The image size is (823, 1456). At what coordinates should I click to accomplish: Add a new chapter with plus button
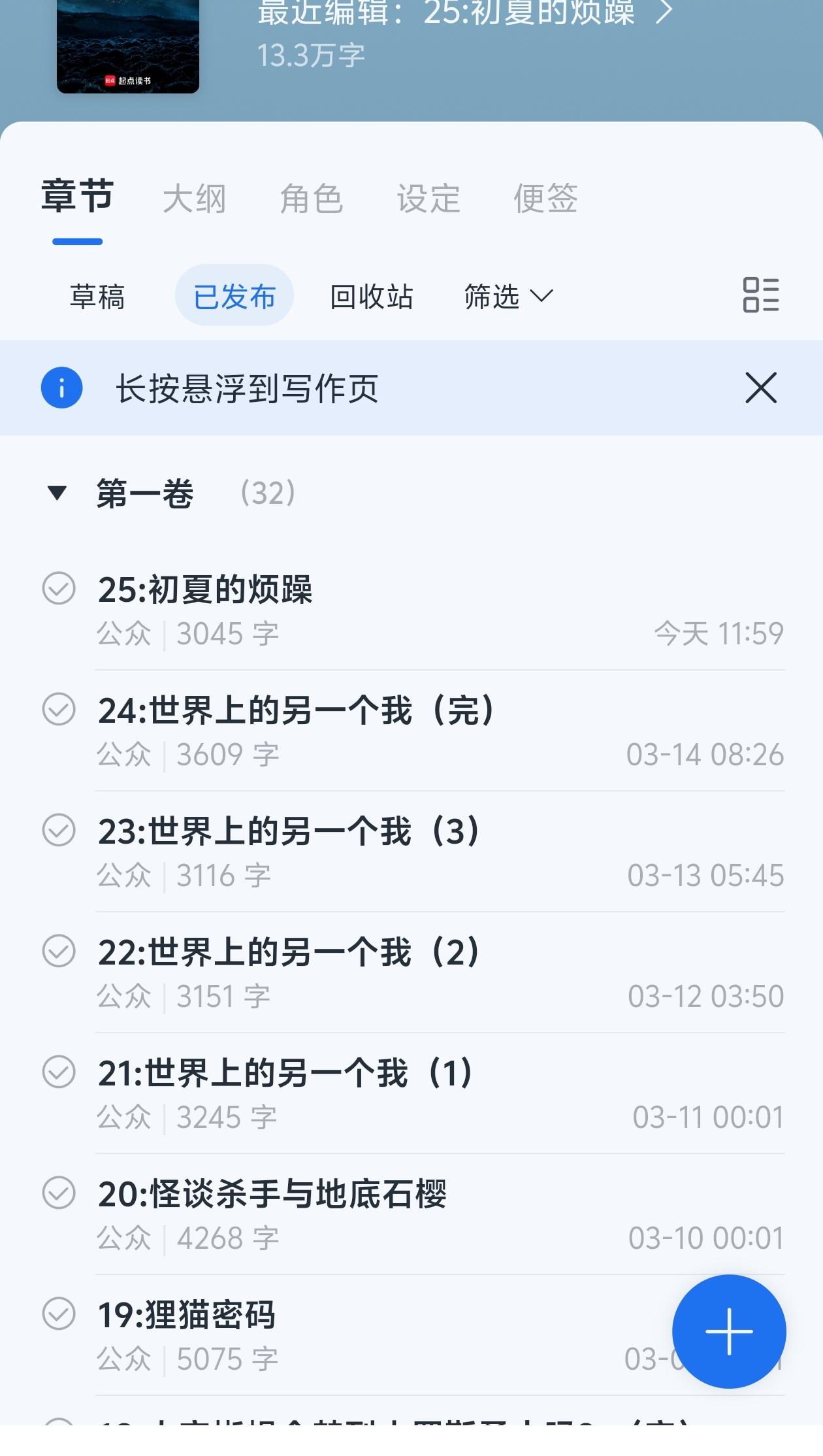tap(728, 1331)
